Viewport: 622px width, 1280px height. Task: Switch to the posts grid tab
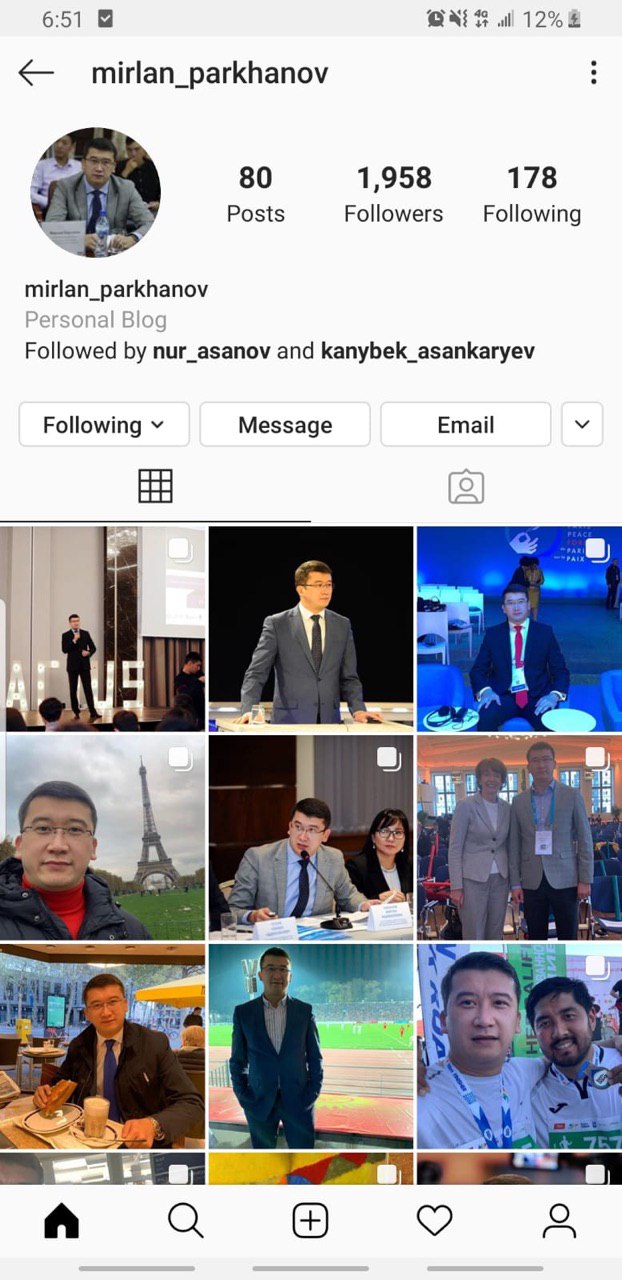(155, 486)
